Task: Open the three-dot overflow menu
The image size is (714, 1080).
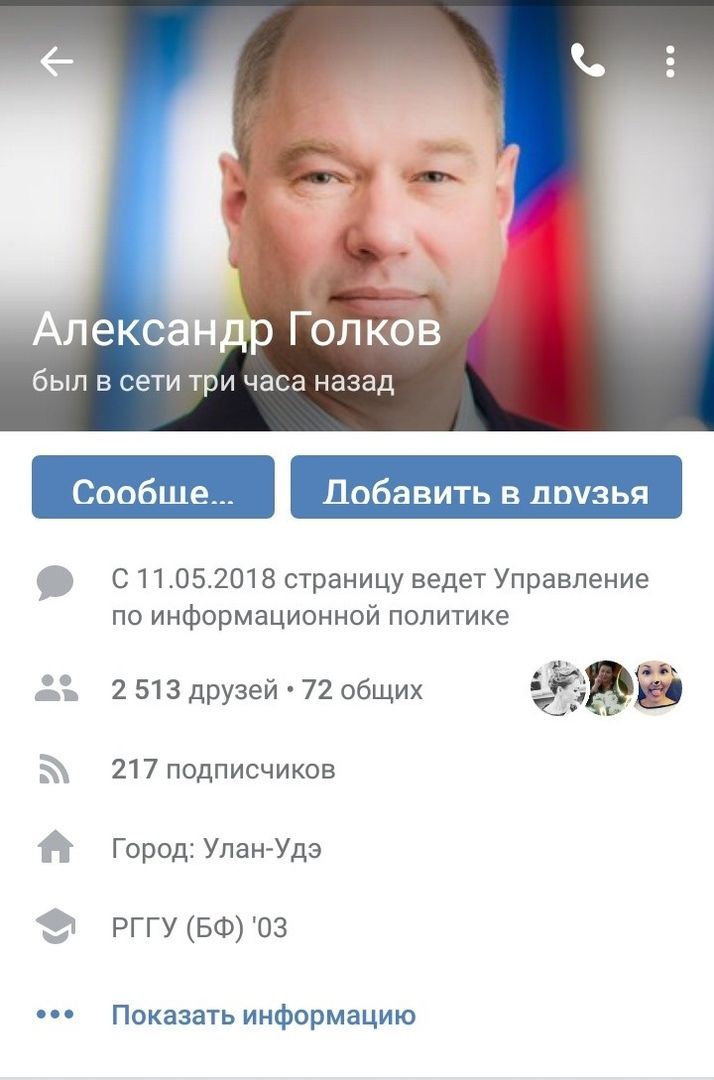Action: point(670,62)
